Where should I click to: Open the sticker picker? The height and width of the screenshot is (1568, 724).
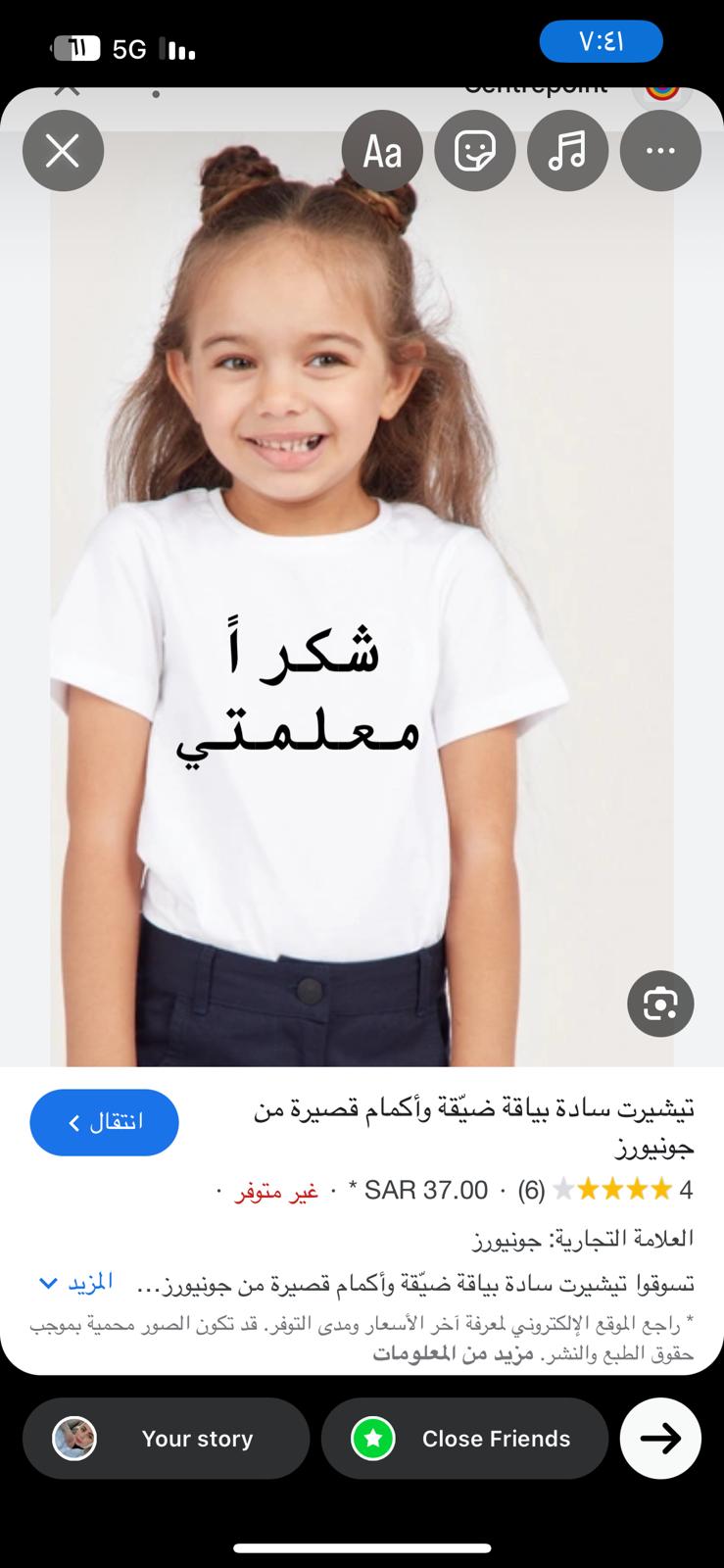475,151
